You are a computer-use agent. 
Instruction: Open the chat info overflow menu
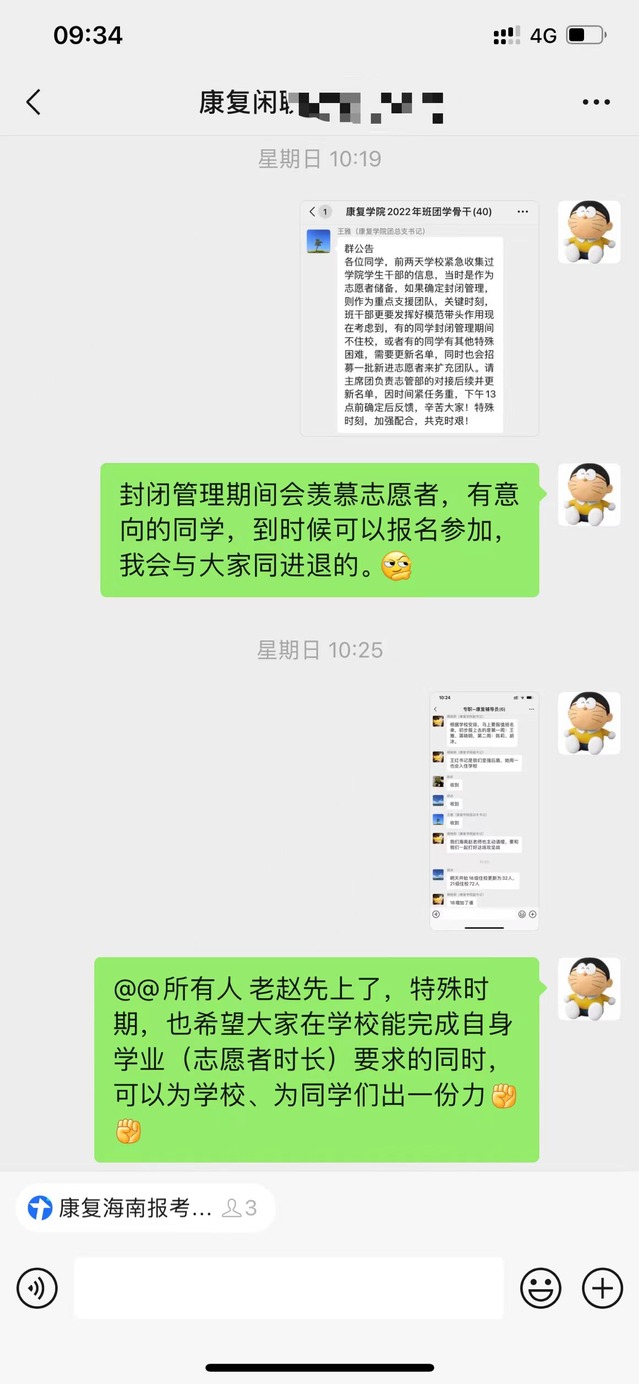pyautogui.click(x=596, y=102)
